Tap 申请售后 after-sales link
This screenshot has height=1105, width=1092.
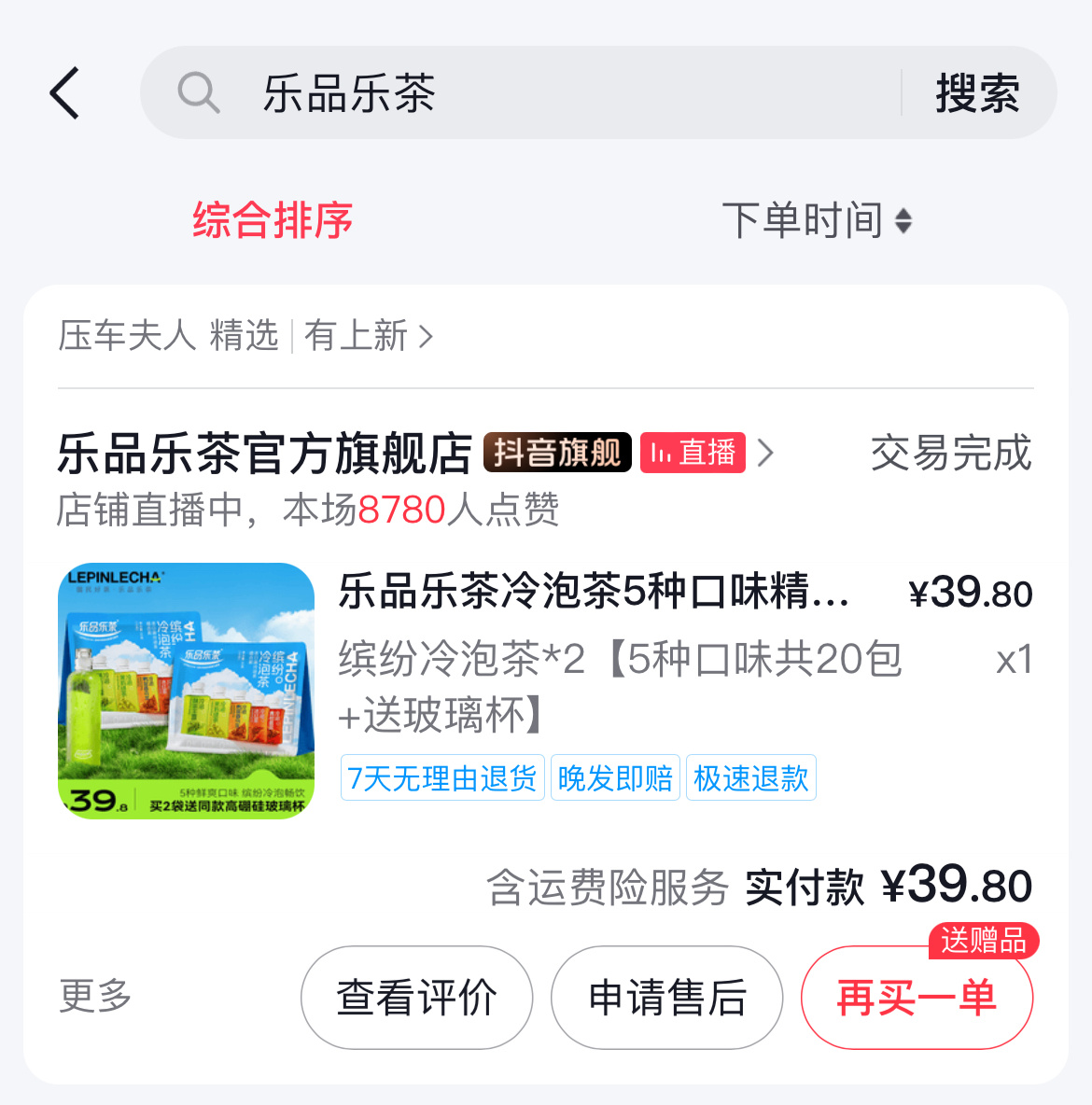pyautogui.click(x=666, y=997)
